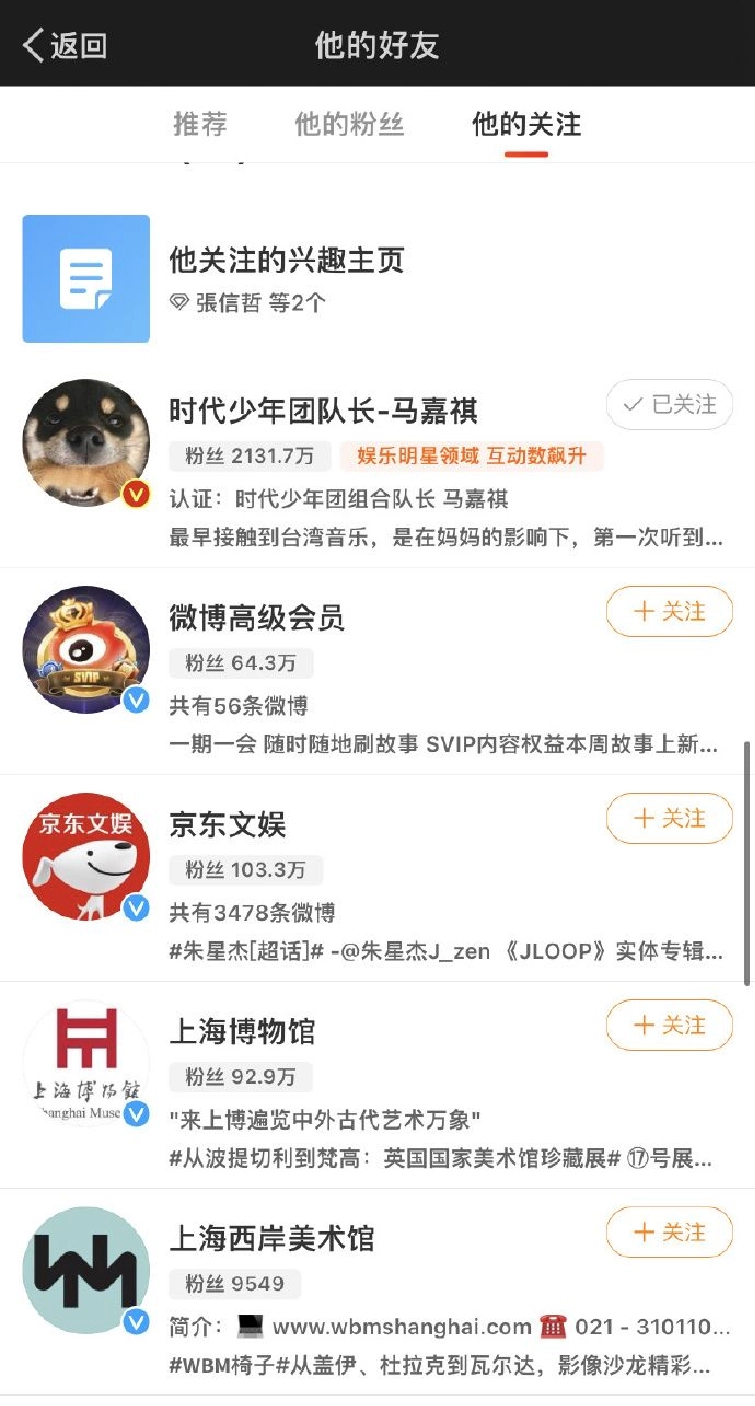Go back using the 返回 button

65,45
